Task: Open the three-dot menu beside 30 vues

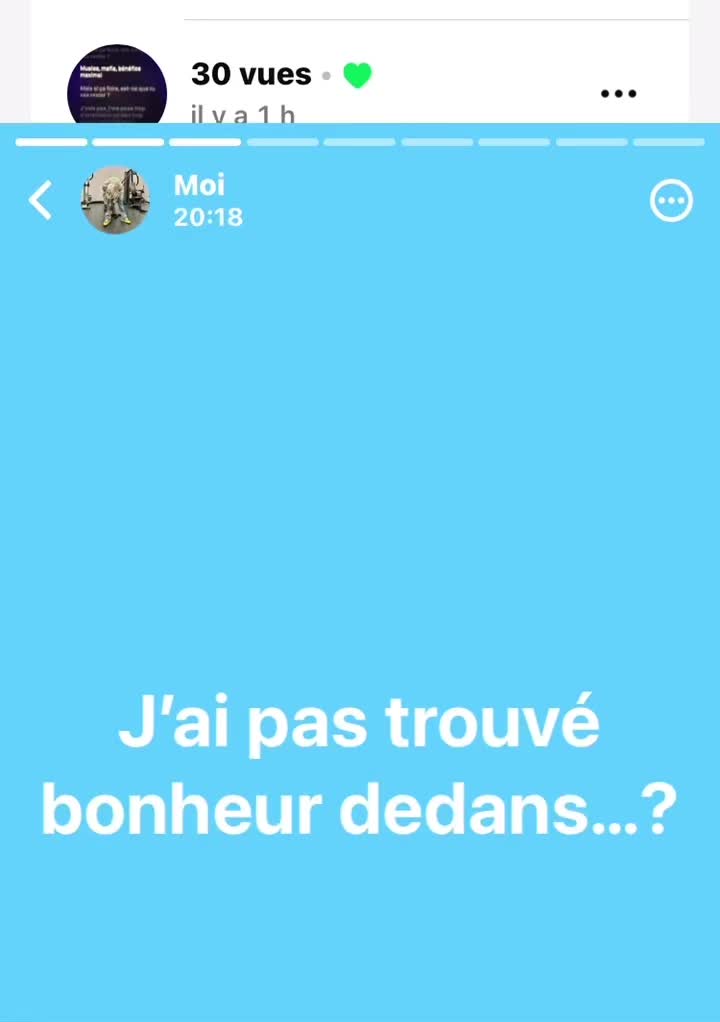Action: (618, 94)
